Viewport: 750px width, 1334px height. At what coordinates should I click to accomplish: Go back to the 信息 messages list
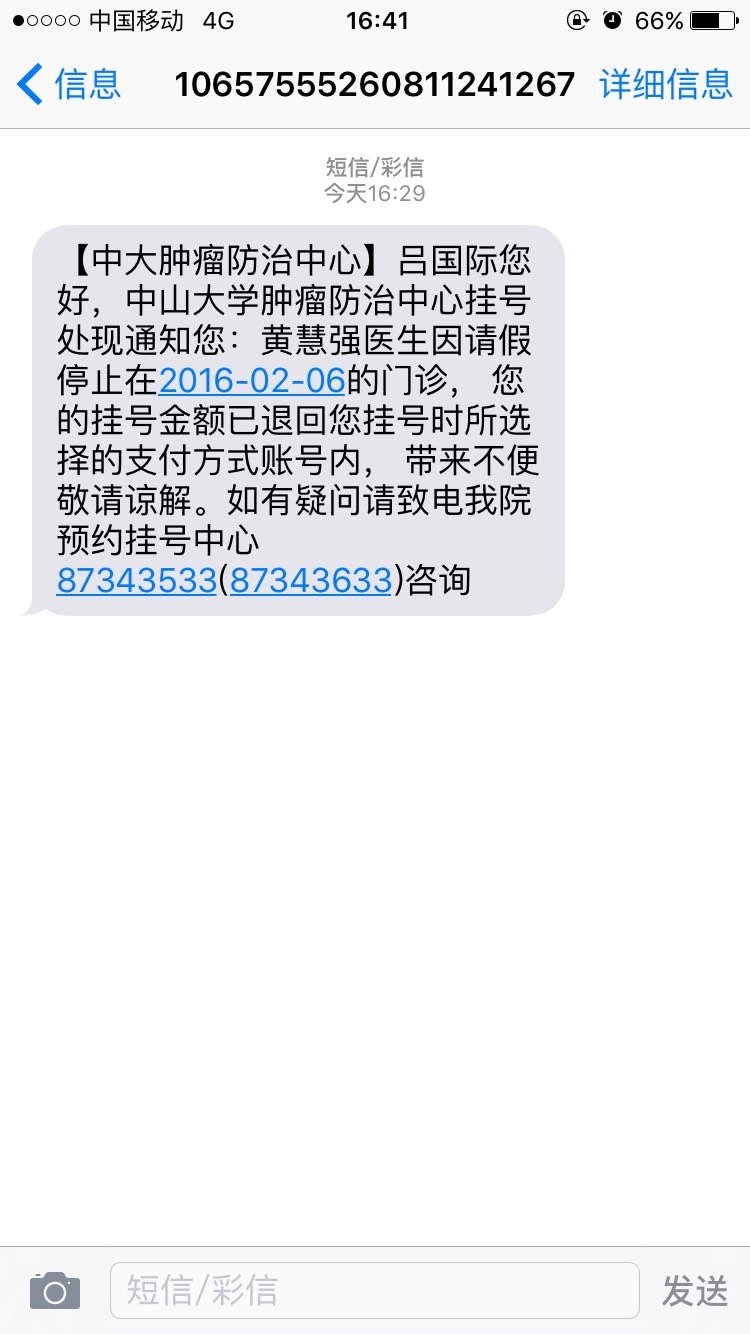tap(70, 84)
